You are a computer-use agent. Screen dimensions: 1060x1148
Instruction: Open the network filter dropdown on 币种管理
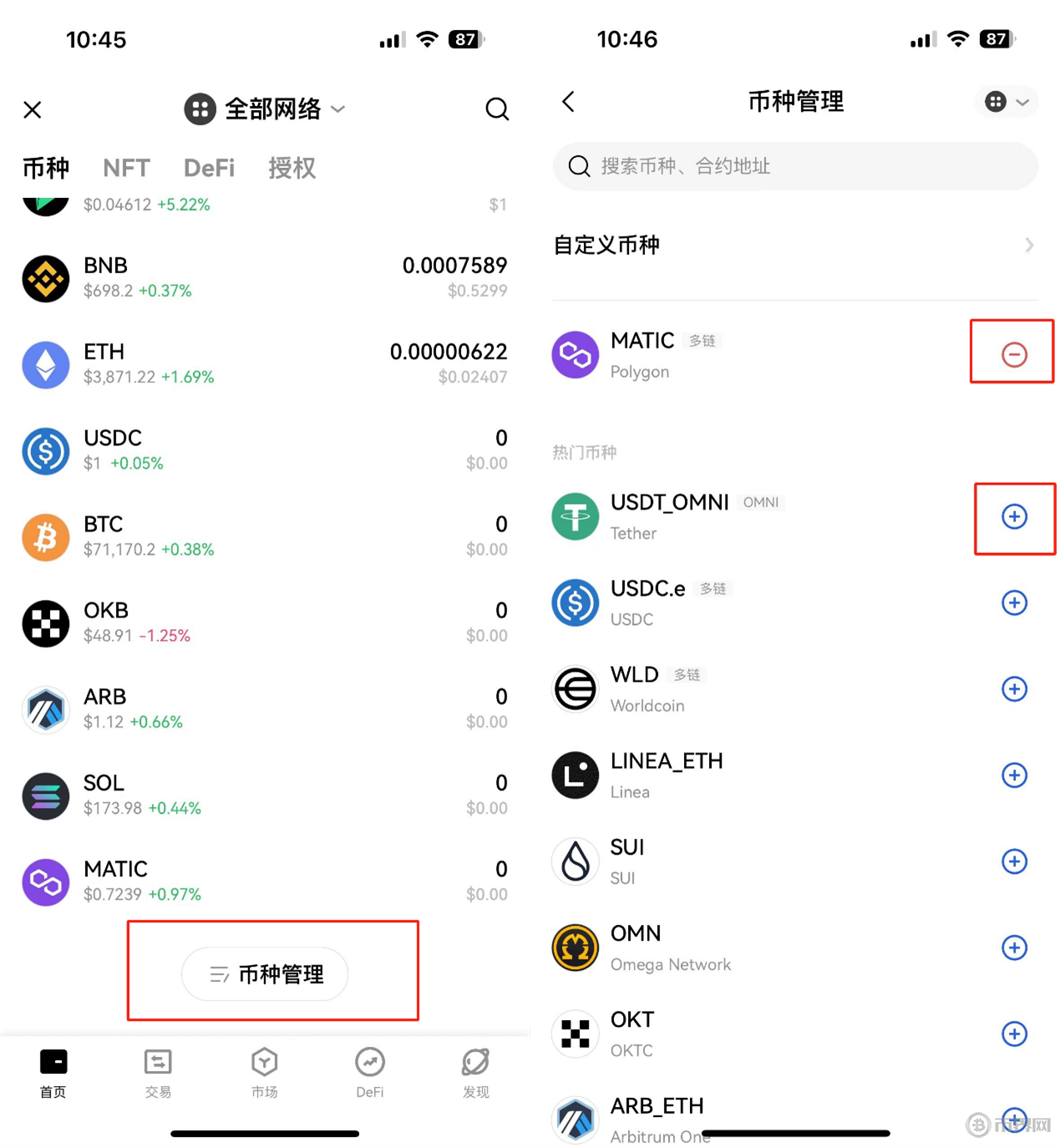[1006, 102]
